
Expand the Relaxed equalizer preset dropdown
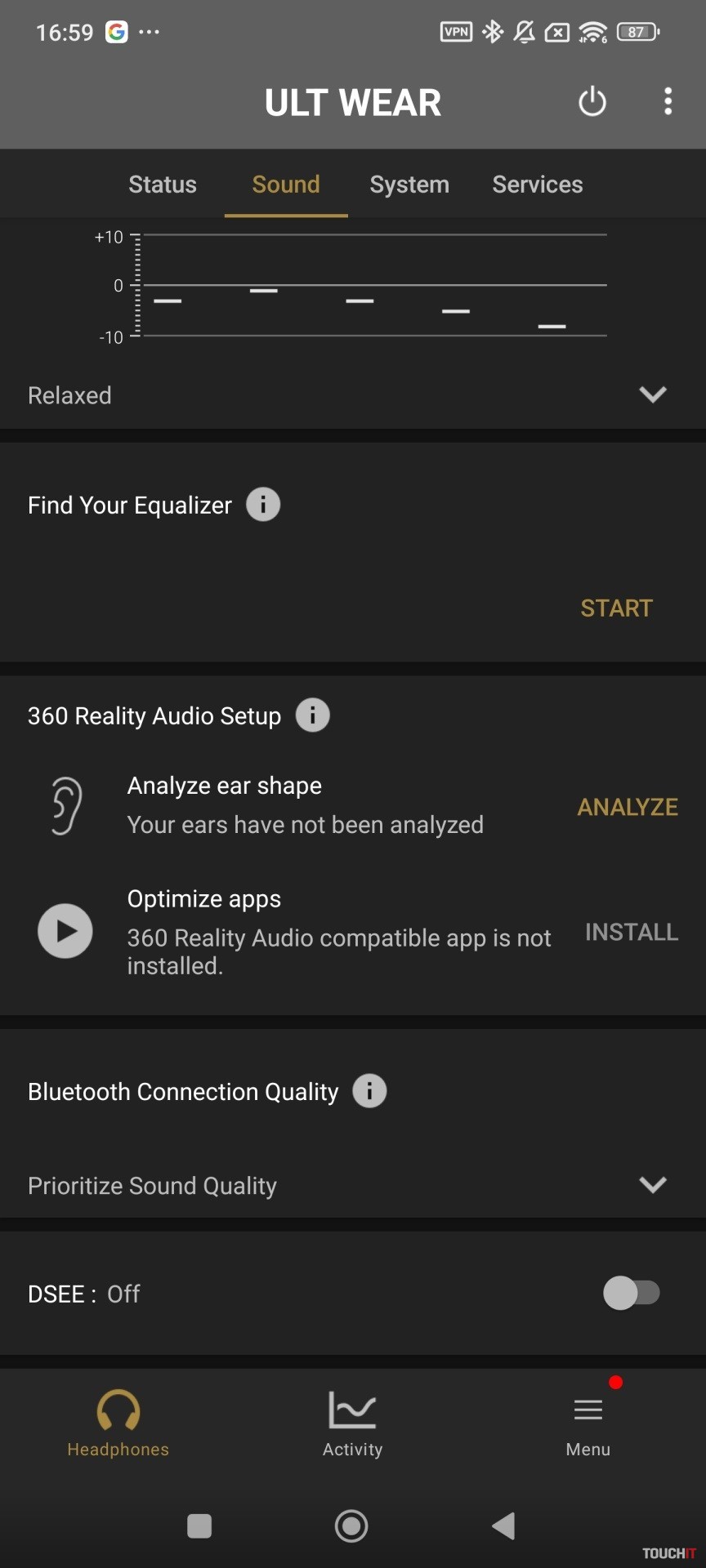[652, 395]
